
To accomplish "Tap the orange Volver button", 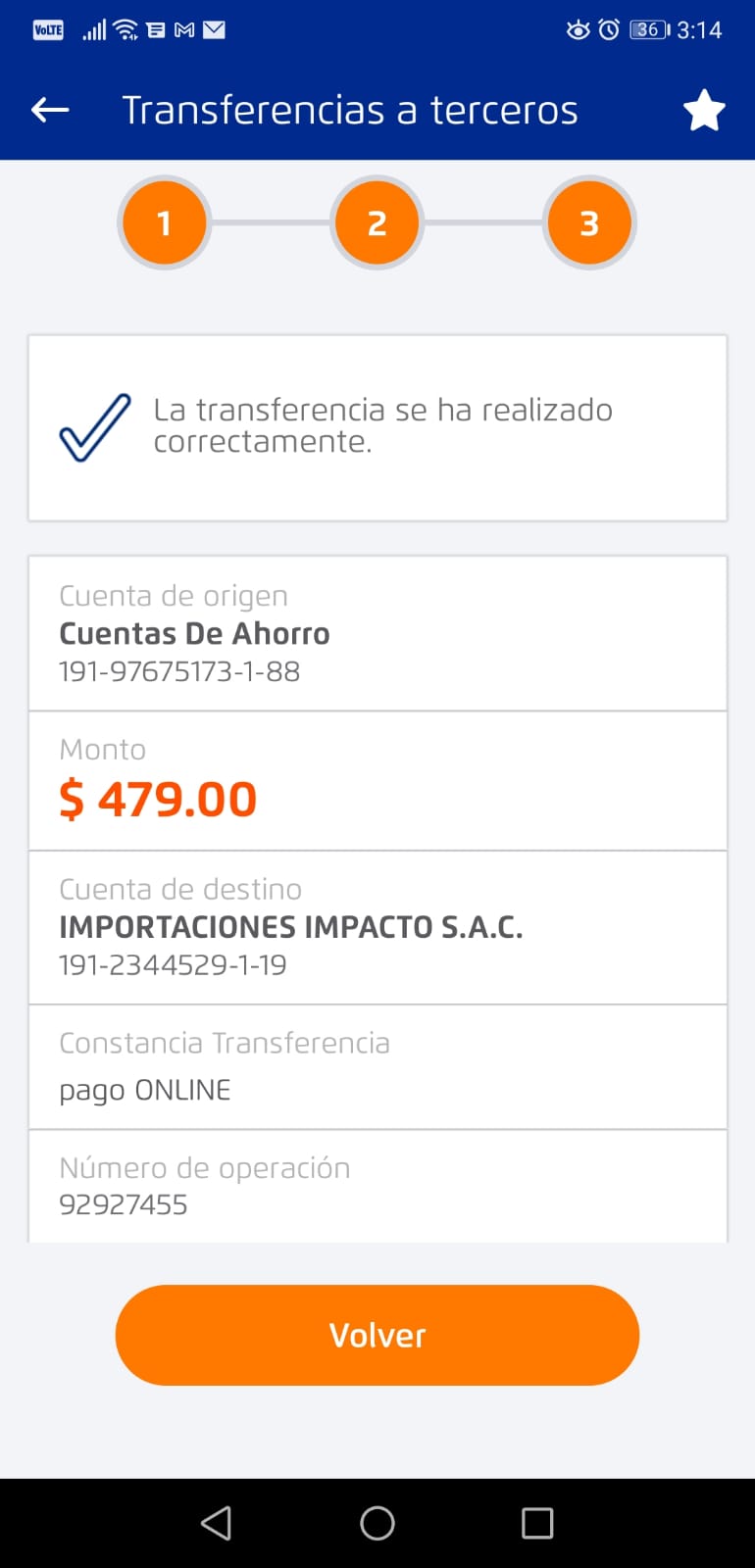I will point(377,1335).
